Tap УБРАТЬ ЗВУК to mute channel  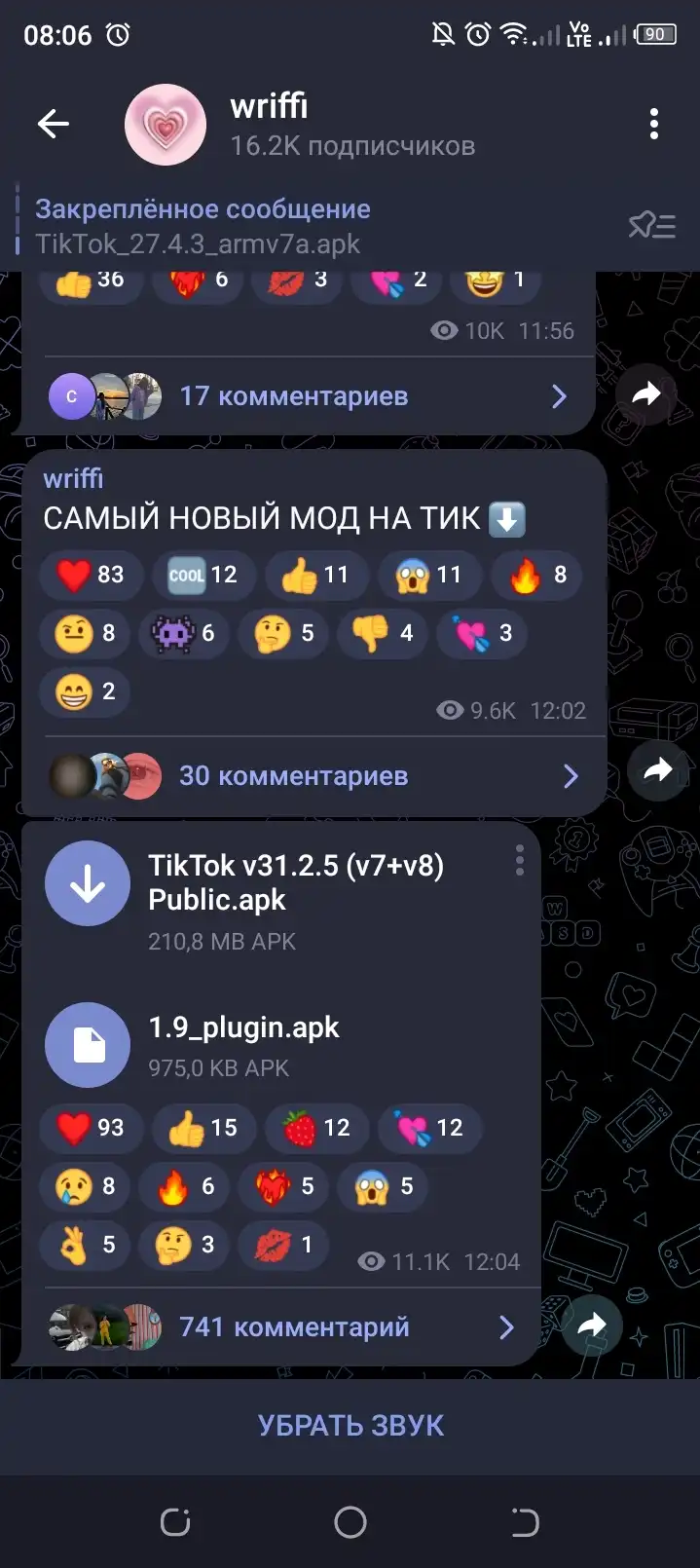pos(350,1426)
